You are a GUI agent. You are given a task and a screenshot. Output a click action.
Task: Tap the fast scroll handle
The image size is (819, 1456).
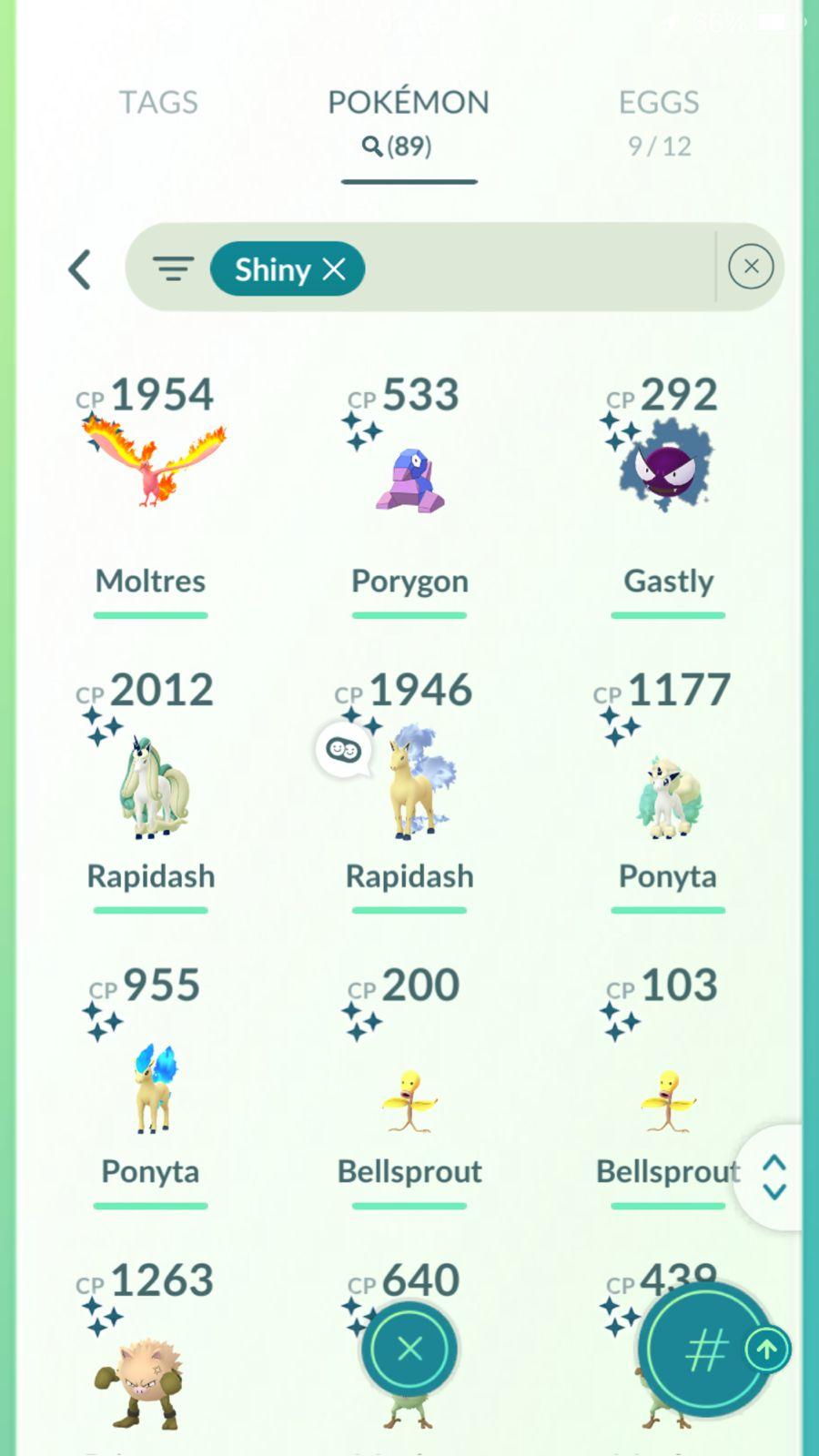click(x=773, y=1178)
